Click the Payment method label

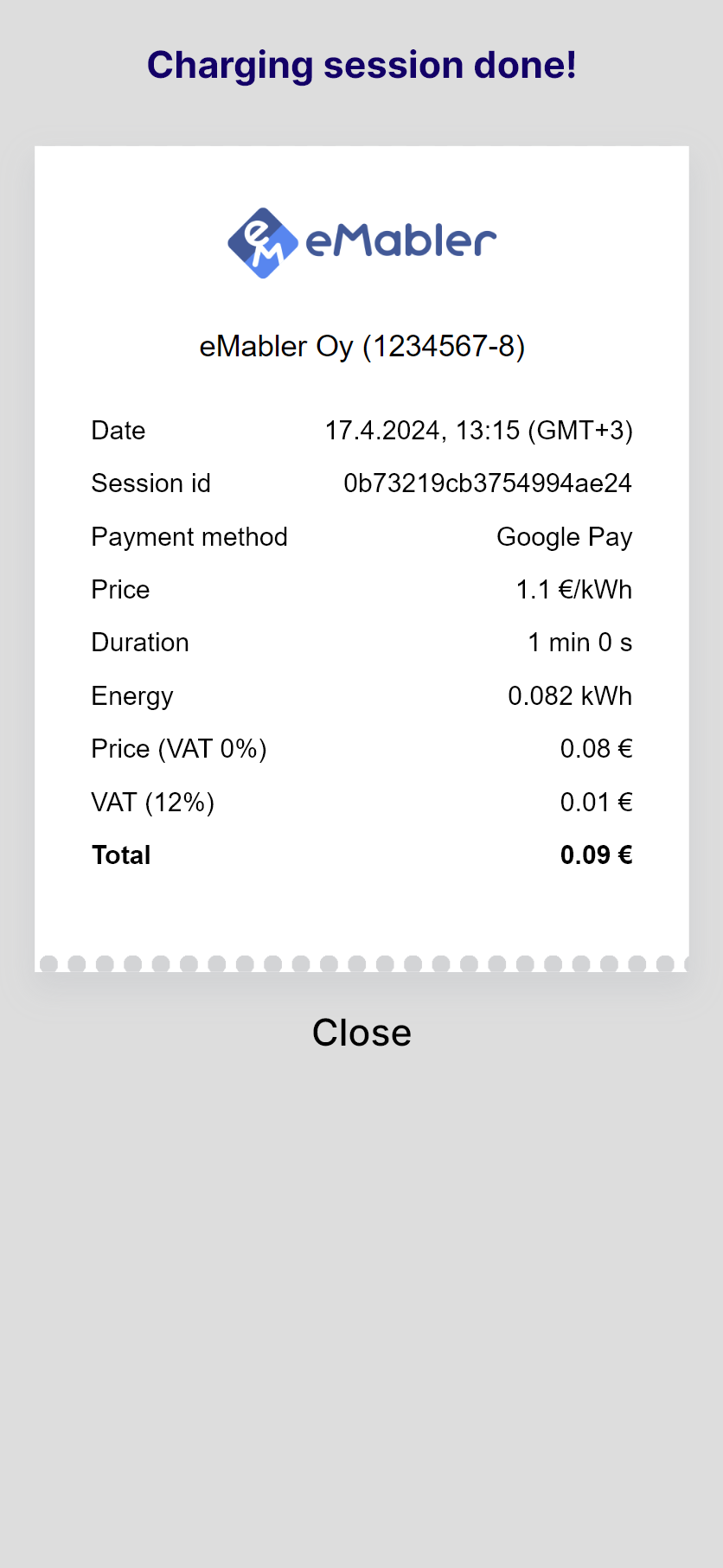click(x=189, y=537)
